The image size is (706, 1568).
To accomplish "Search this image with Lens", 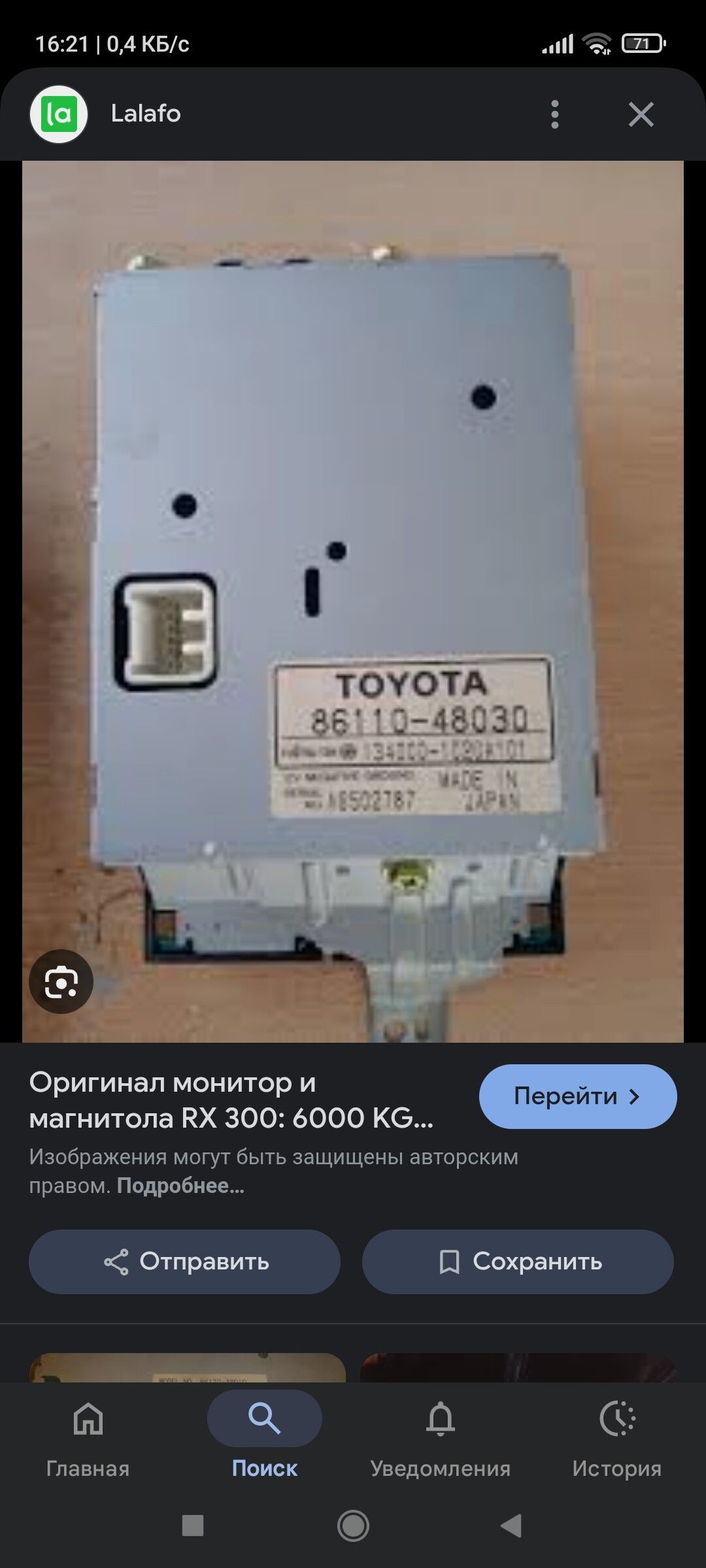I will 61,981.
